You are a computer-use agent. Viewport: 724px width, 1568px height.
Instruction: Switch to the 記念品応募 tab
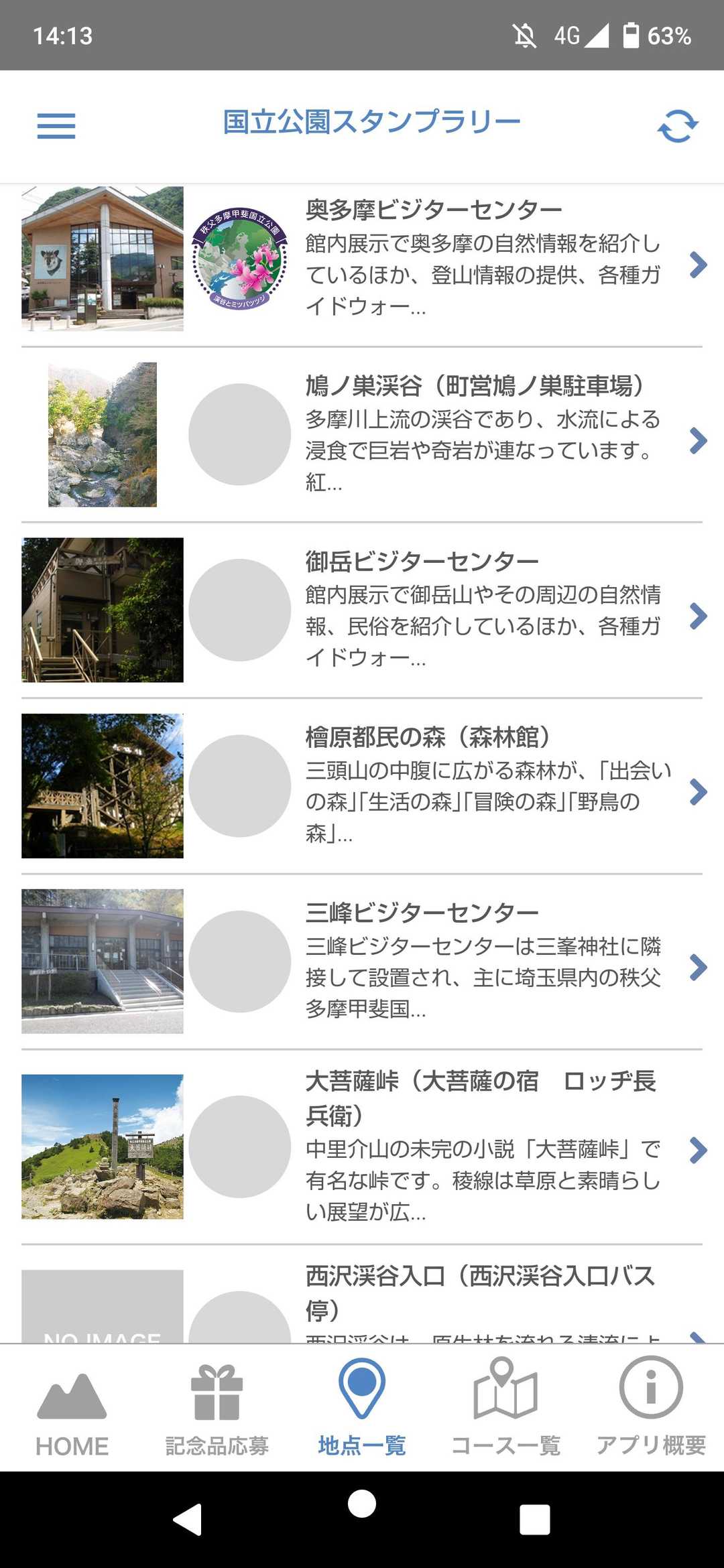[217, 1407]
